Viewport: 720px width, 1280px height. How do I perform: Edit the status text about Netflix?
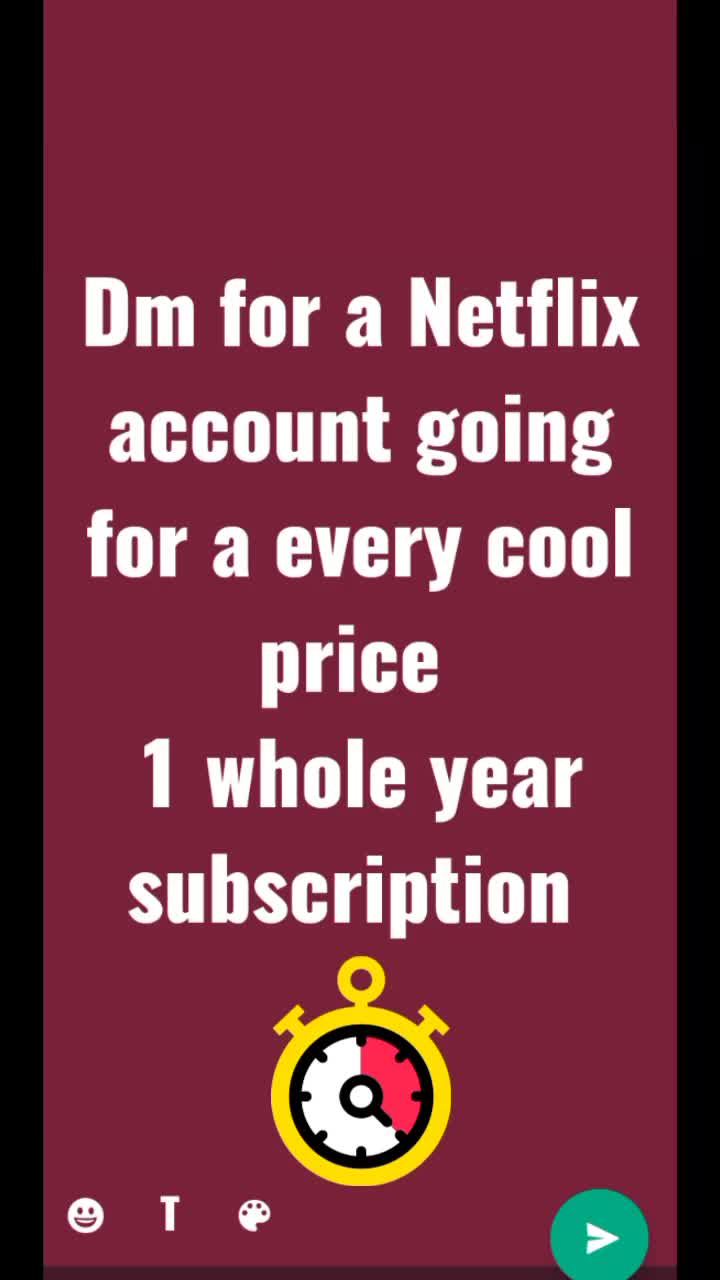[360, 603]
